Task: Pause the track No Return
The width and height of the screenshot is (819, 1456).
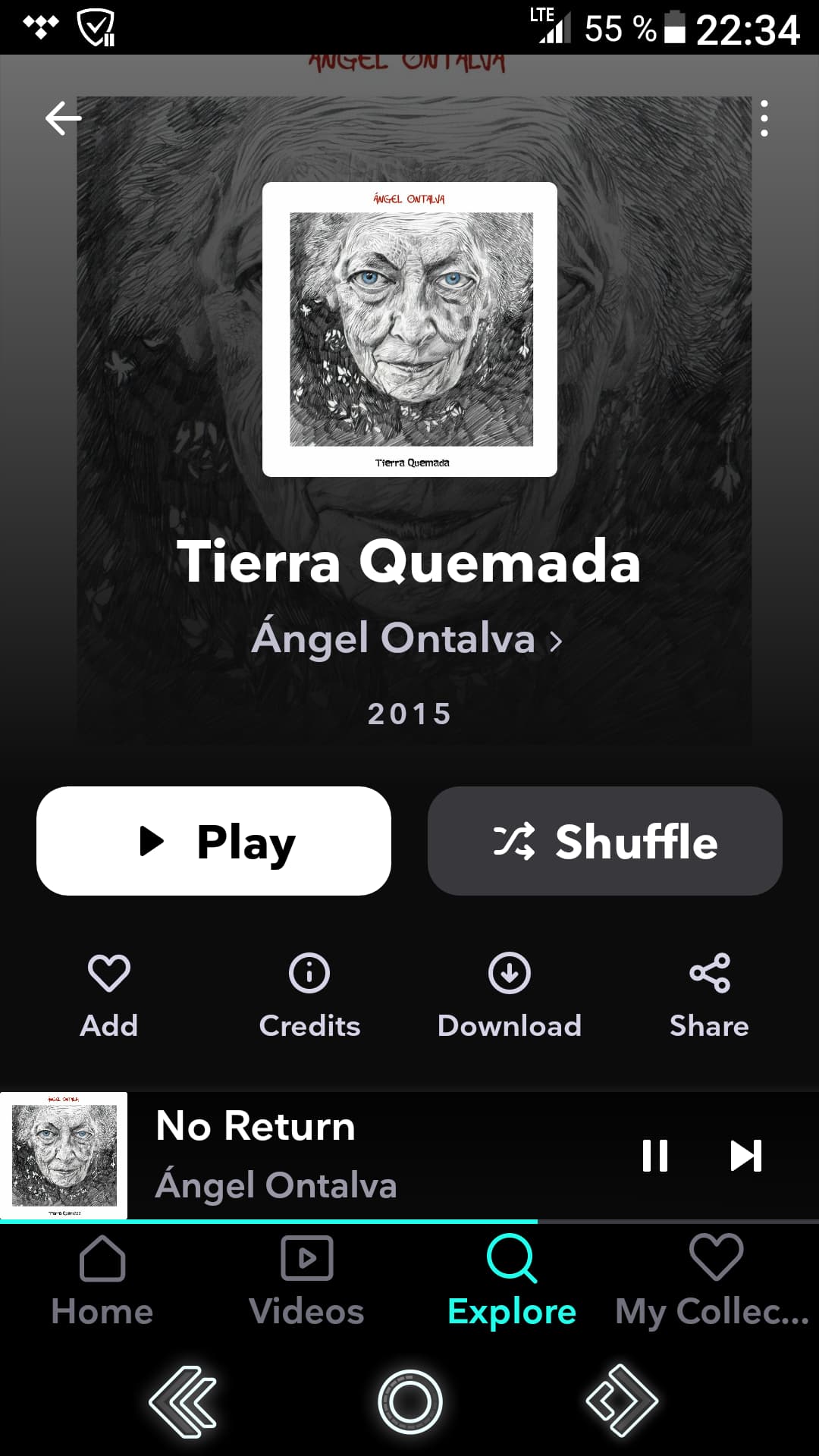Action: [655, 1156]
